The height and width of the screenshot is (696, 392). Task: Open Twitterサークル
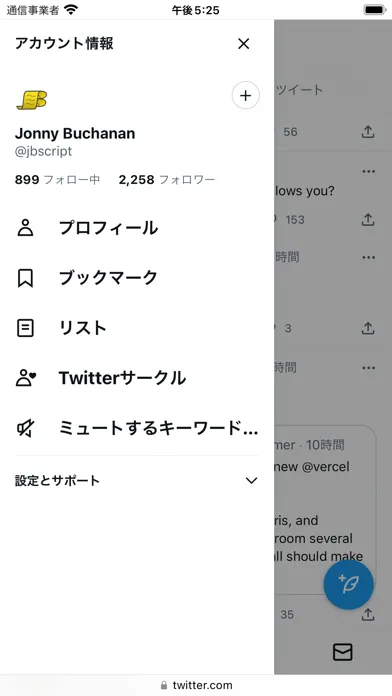[137, 379]
